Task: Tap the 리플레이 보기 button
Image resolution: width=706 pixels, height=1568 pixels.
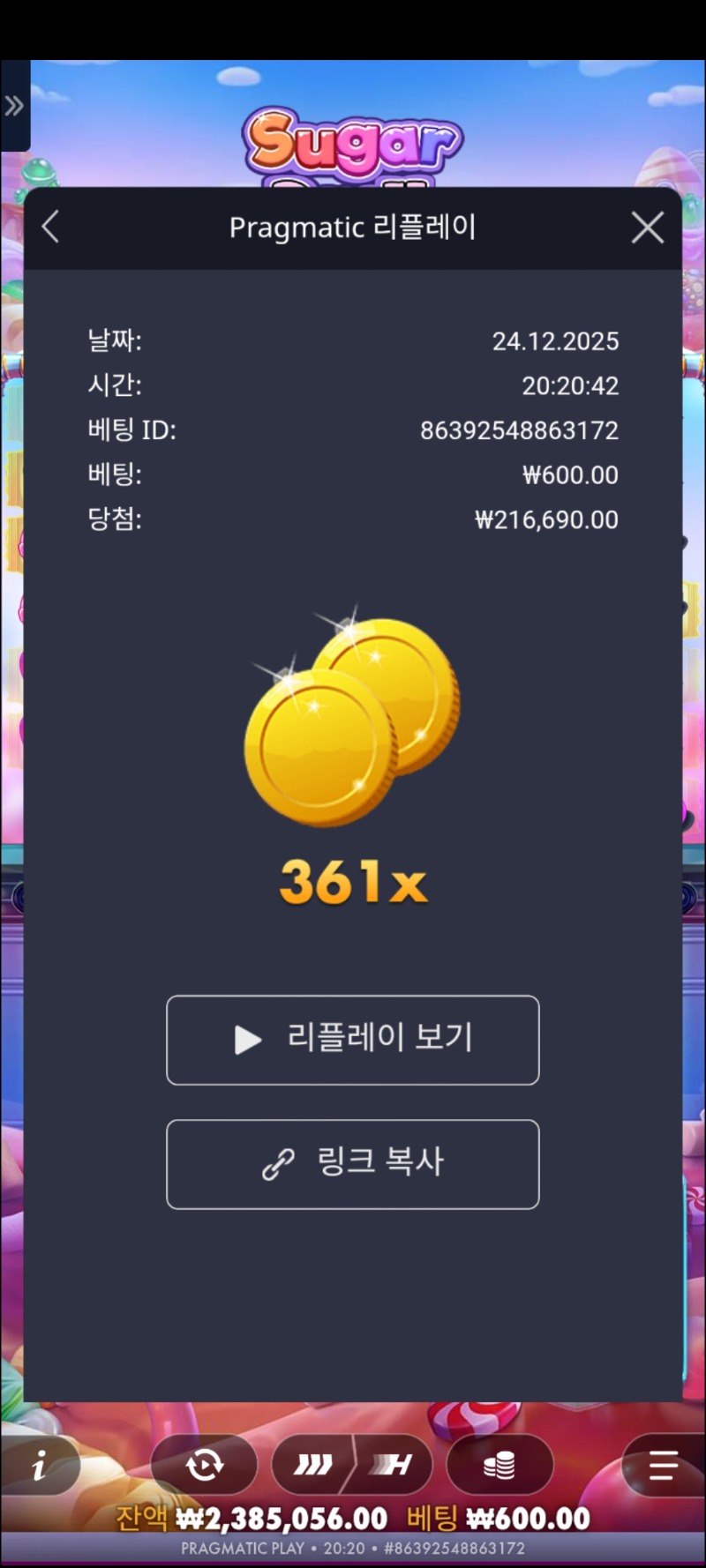Action: click(353, 1040)
